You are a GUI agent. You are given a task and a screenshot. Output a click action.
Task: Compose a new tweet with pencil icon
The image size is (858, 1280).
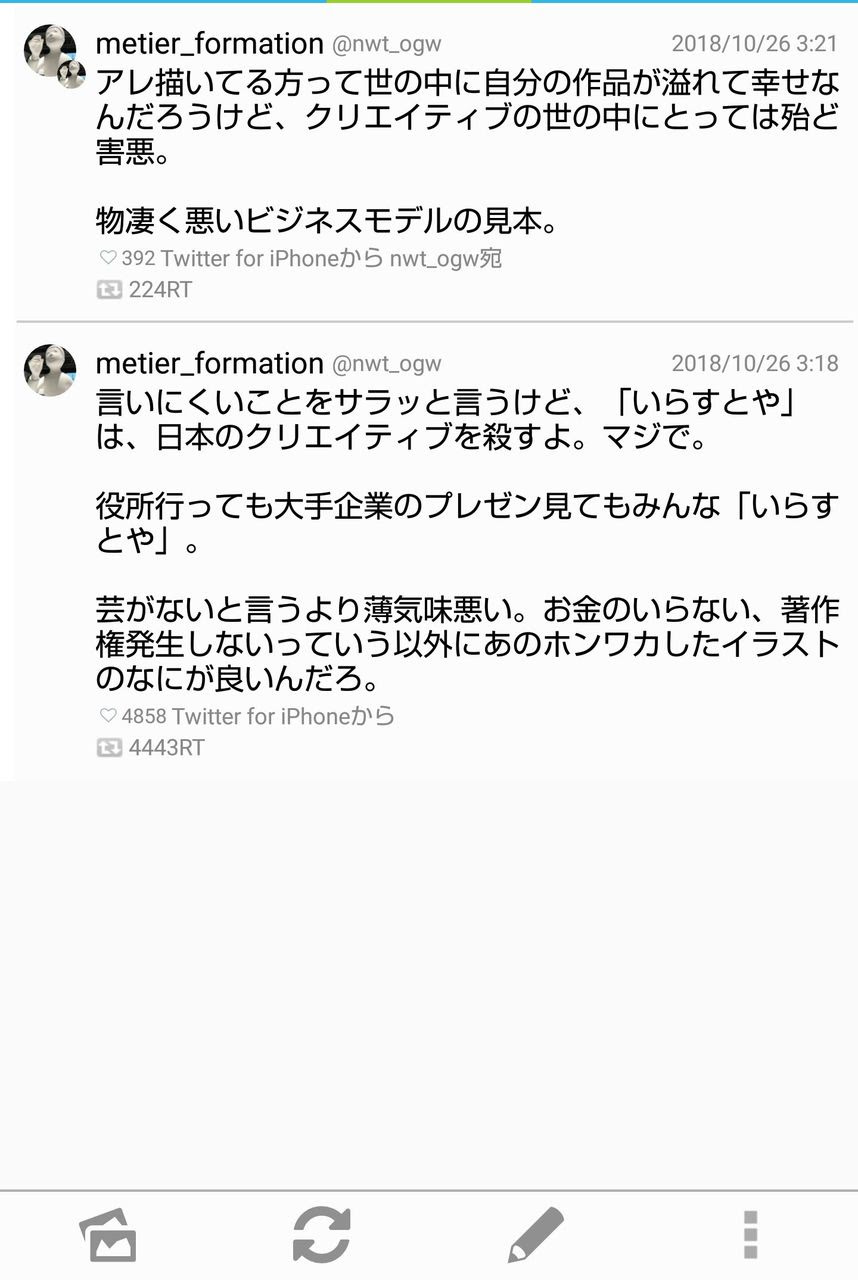click(x=536, y=1235)
